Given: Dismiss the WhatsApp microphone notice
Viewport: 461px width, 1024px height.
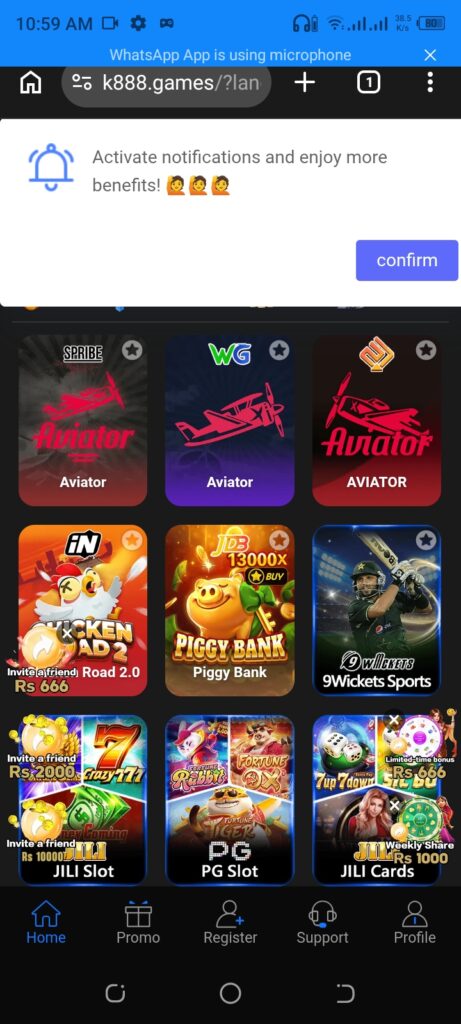Looking at the screenshot, I should click(x=430, y=55).
